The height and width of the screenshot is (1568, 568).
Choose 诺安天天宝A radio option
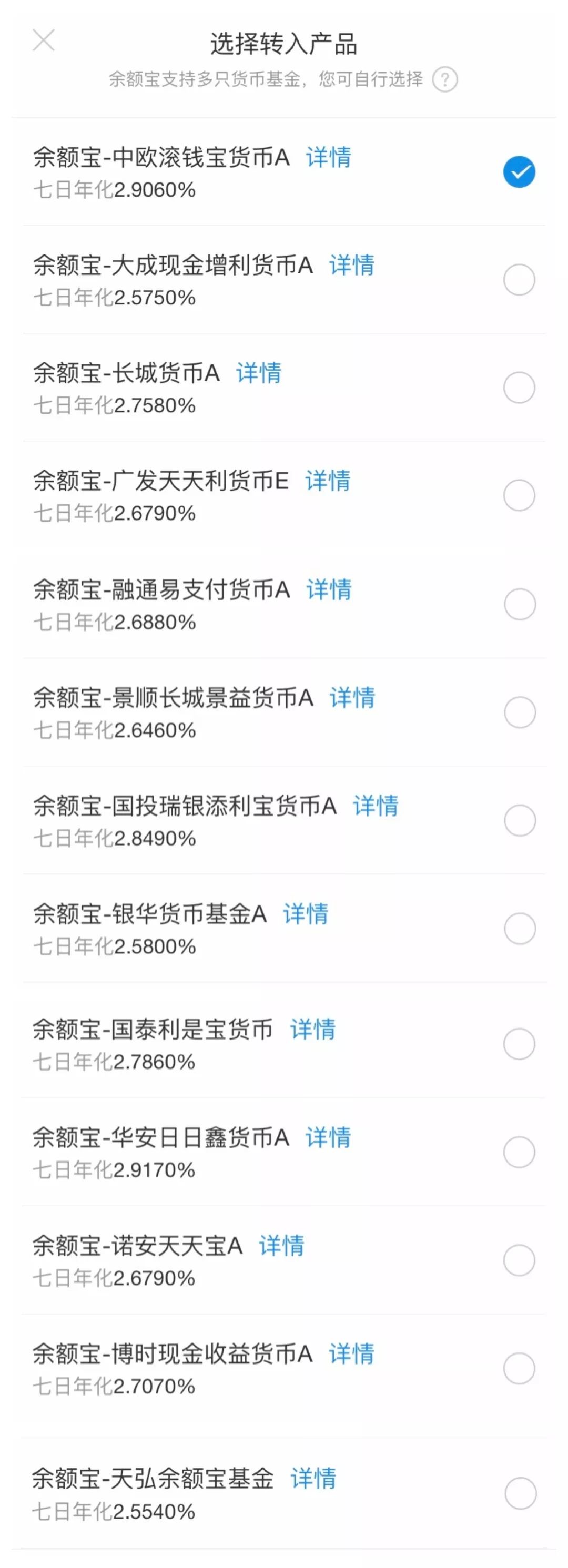point(519,1260)
